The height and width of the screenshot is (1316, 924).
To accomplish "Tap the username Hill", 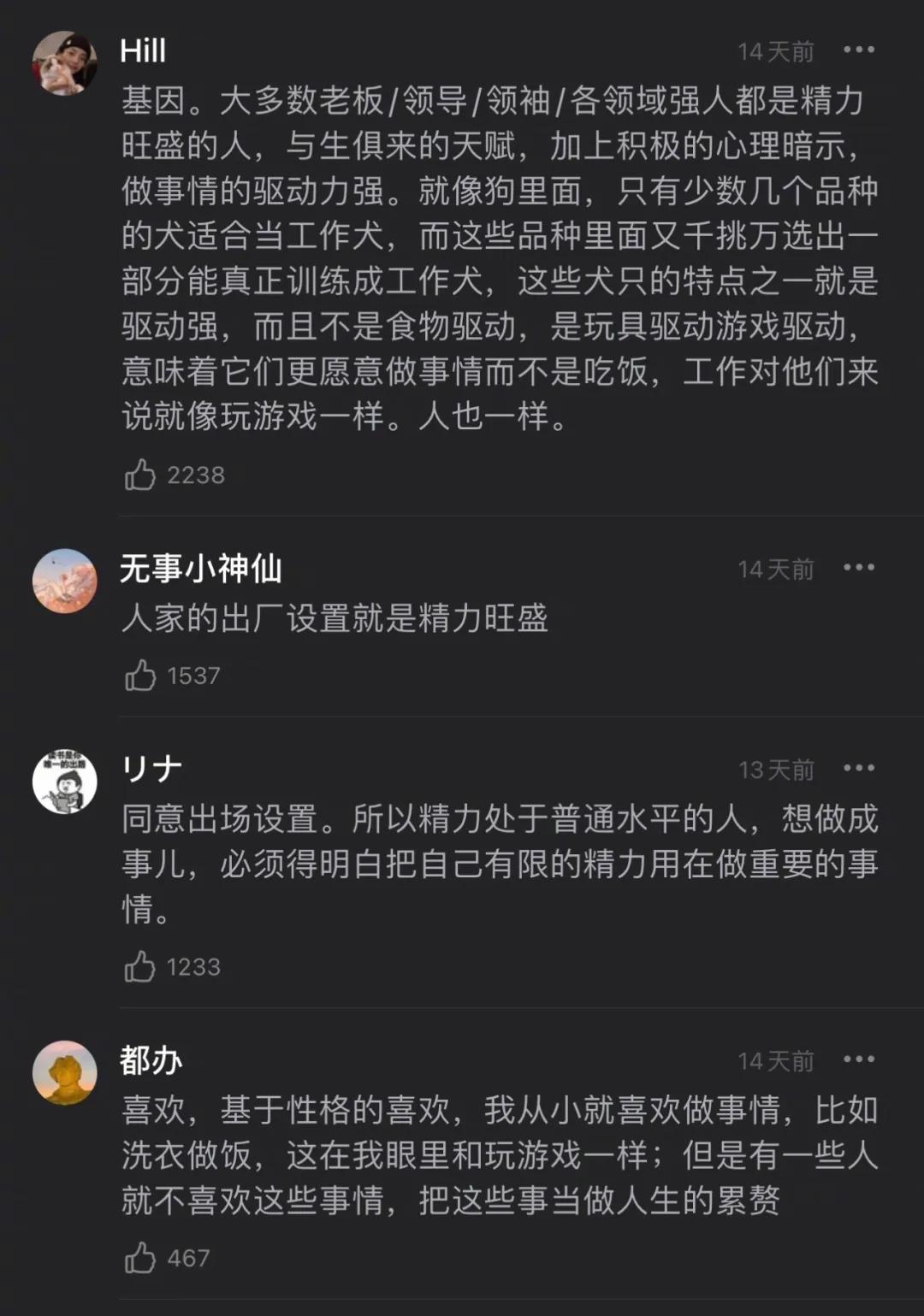I will pos(142,50).
